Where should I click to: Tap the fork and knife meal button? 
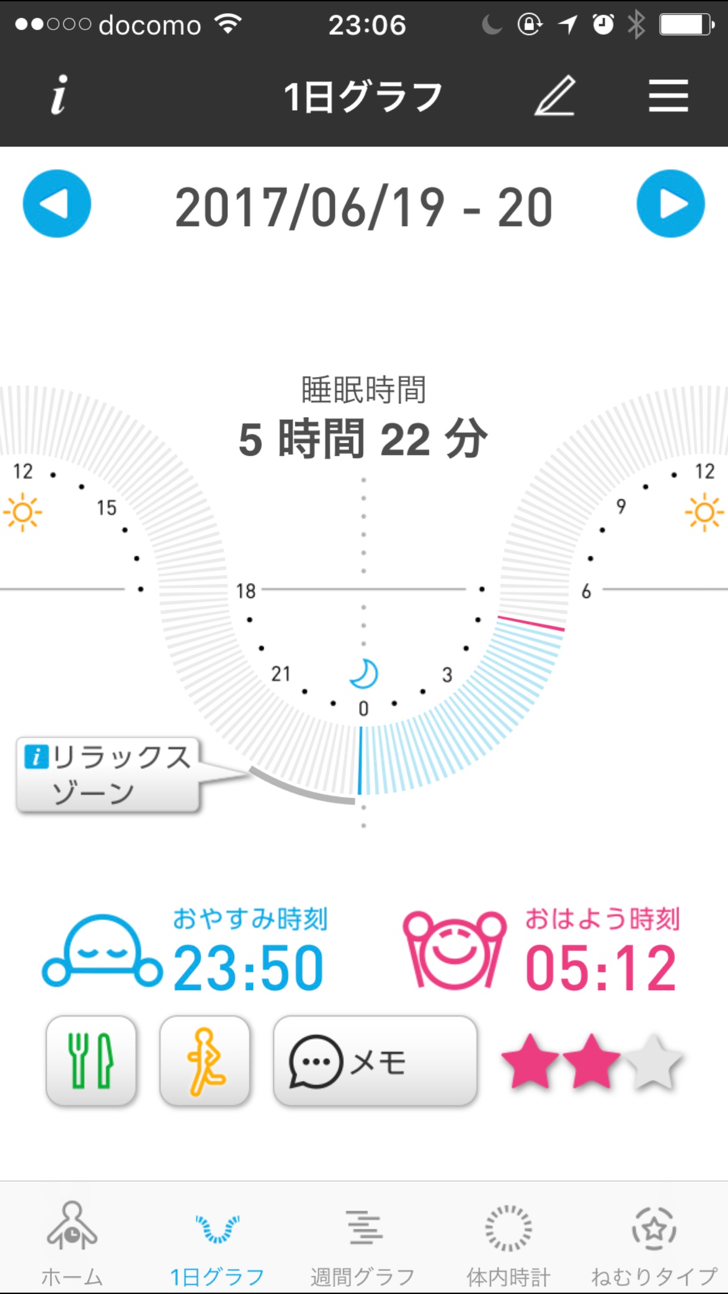[x=91, y=1060]
